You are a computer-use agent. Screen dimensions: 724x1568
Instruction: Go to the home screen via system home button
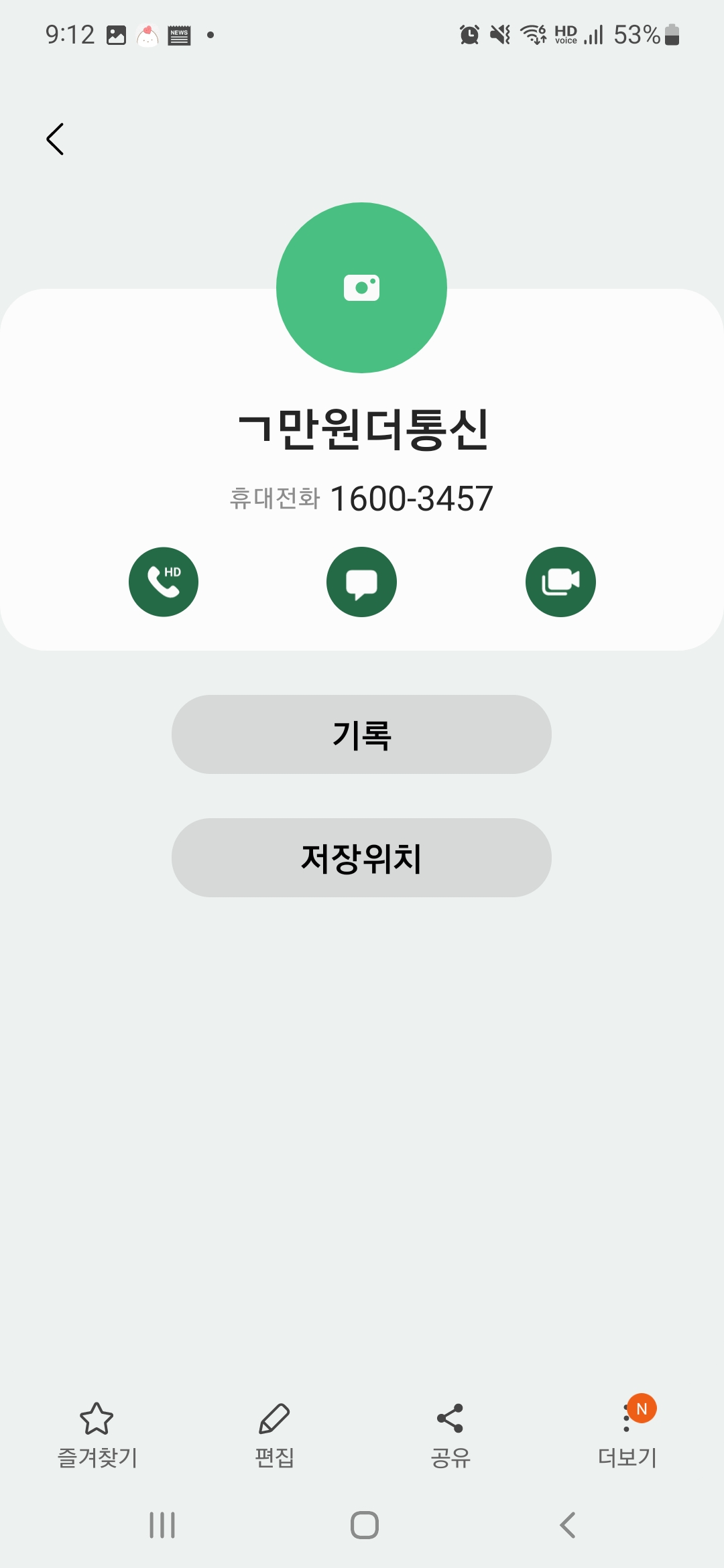coord(364,1525)
